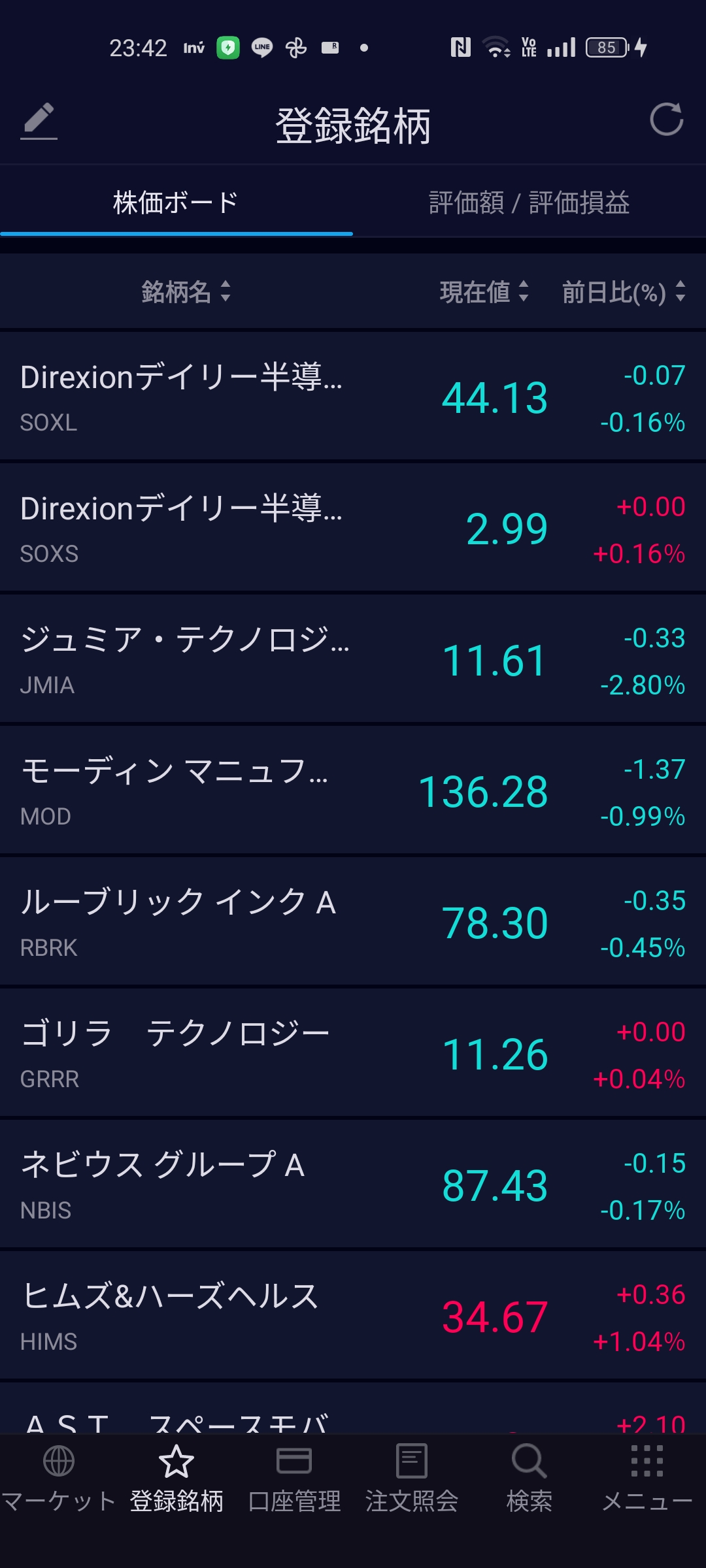Select the 株価ボード tab
The height and width of the screenshot is (1568, 706).
click(176, 203)
